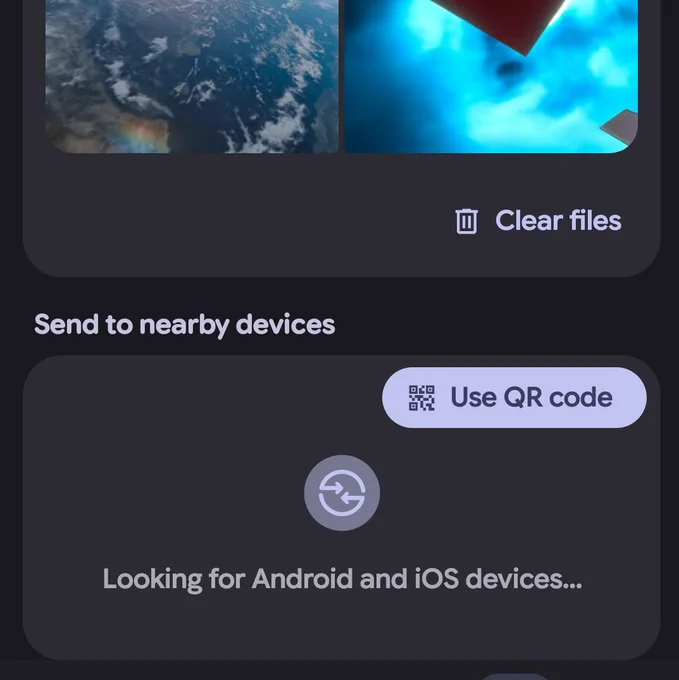Choose Use QR code to share

click(514, 397)
